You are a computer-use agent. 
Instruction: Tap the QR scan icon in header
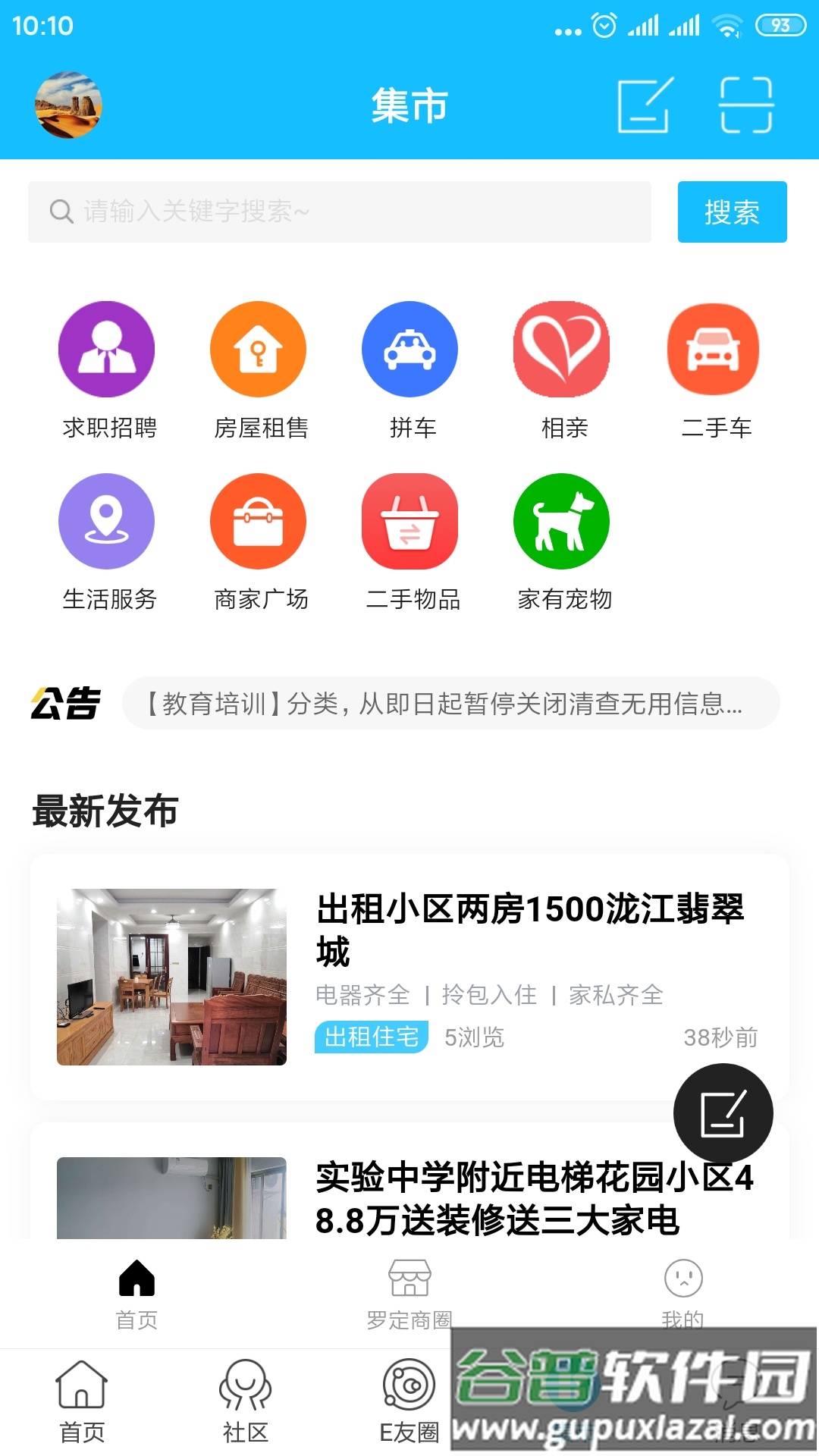pyautogui.click(x=746, y=106)
